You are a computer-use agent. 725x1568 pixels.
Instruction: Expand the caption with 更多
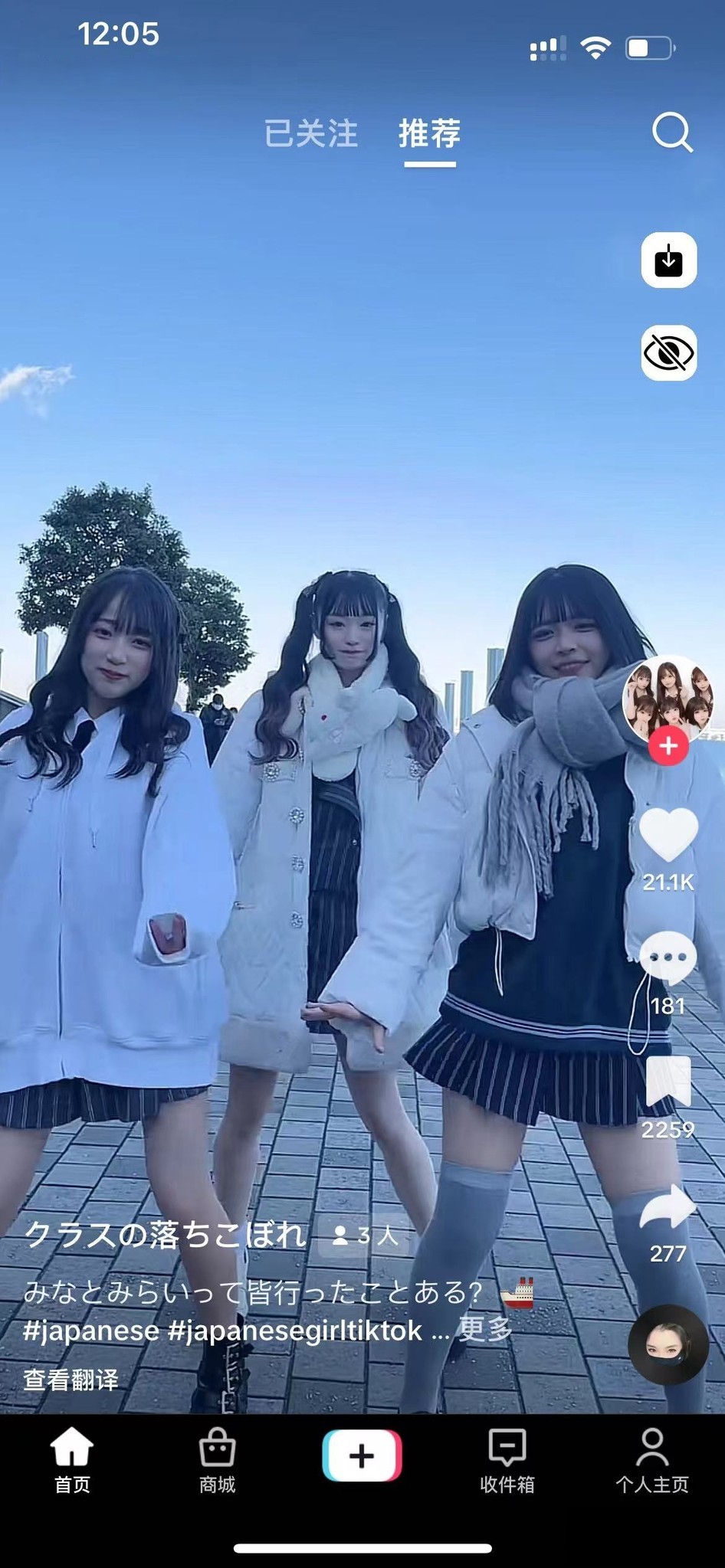pyautogui.click(x=484, y=1329)
